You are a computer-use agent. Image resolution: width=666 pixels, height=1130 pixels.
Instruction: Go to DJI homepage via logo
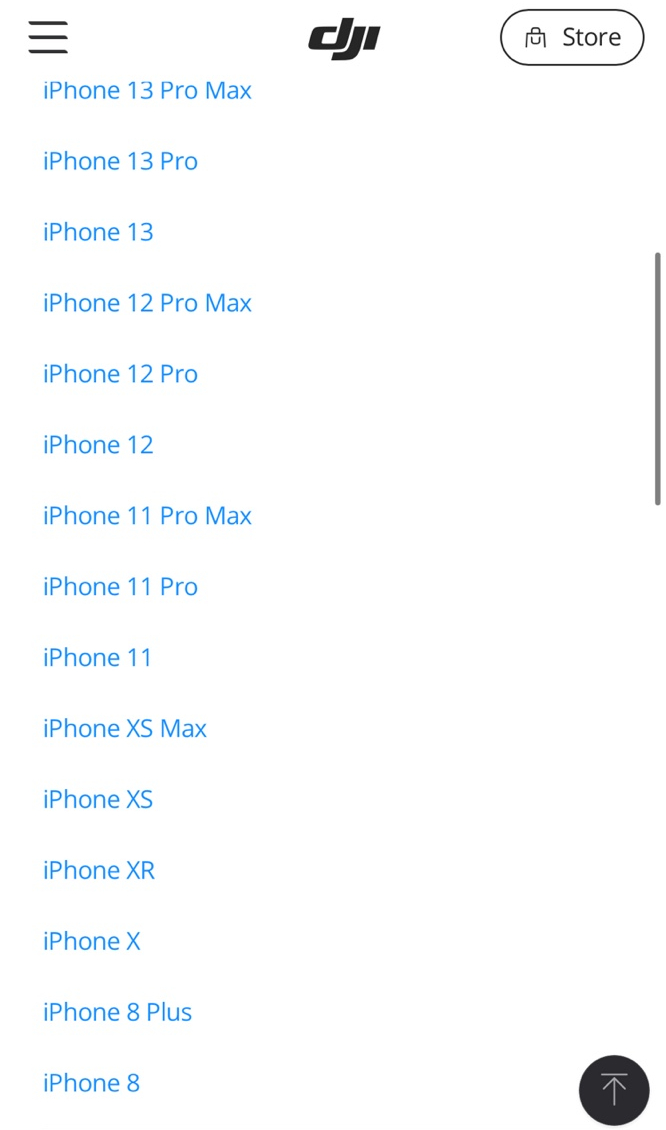click(x=345, y=40)
